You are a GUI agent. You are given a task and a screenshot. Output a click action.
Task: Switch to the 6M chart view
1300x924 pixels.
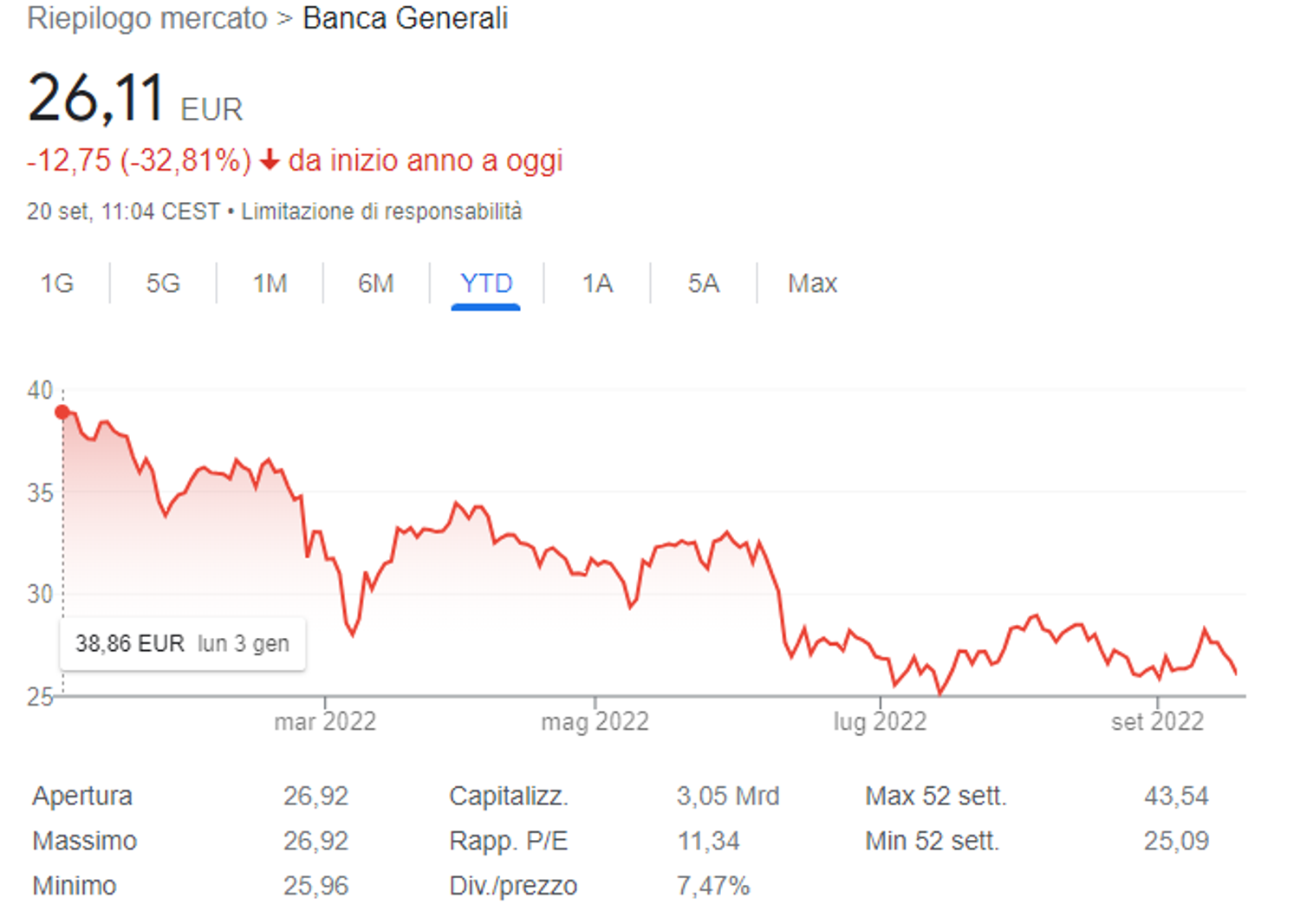tap(376, 283)
